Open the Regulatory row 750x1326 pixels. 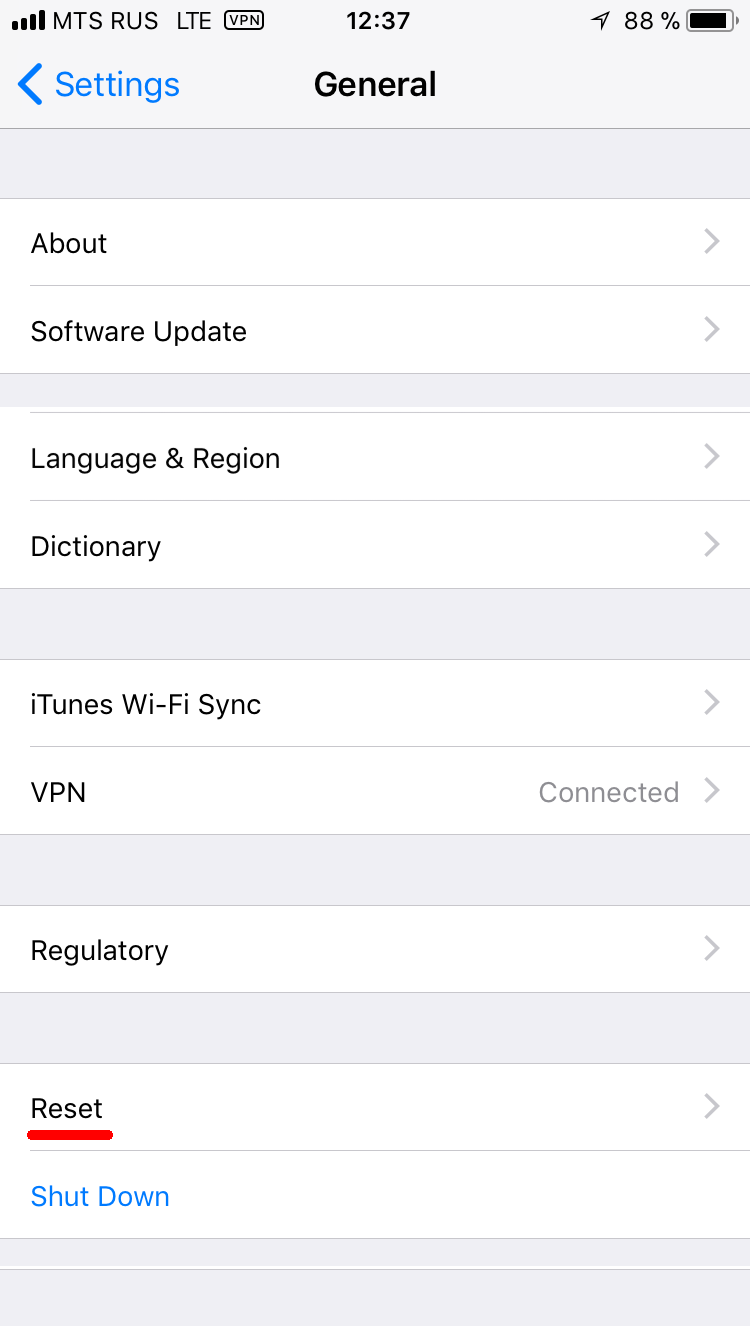[x=375, y=950]
